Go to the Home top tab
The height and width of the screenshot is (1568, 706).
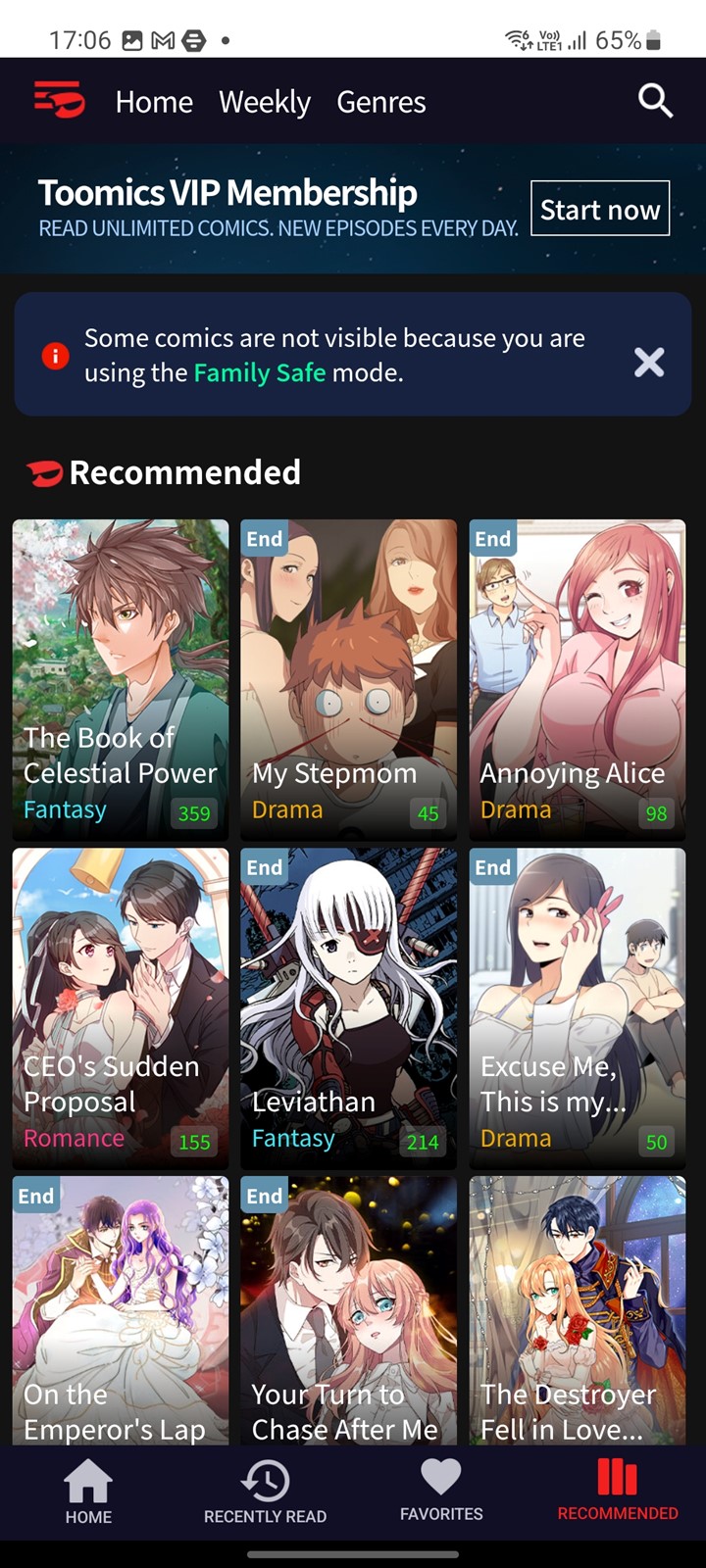(x=154, y=102)
